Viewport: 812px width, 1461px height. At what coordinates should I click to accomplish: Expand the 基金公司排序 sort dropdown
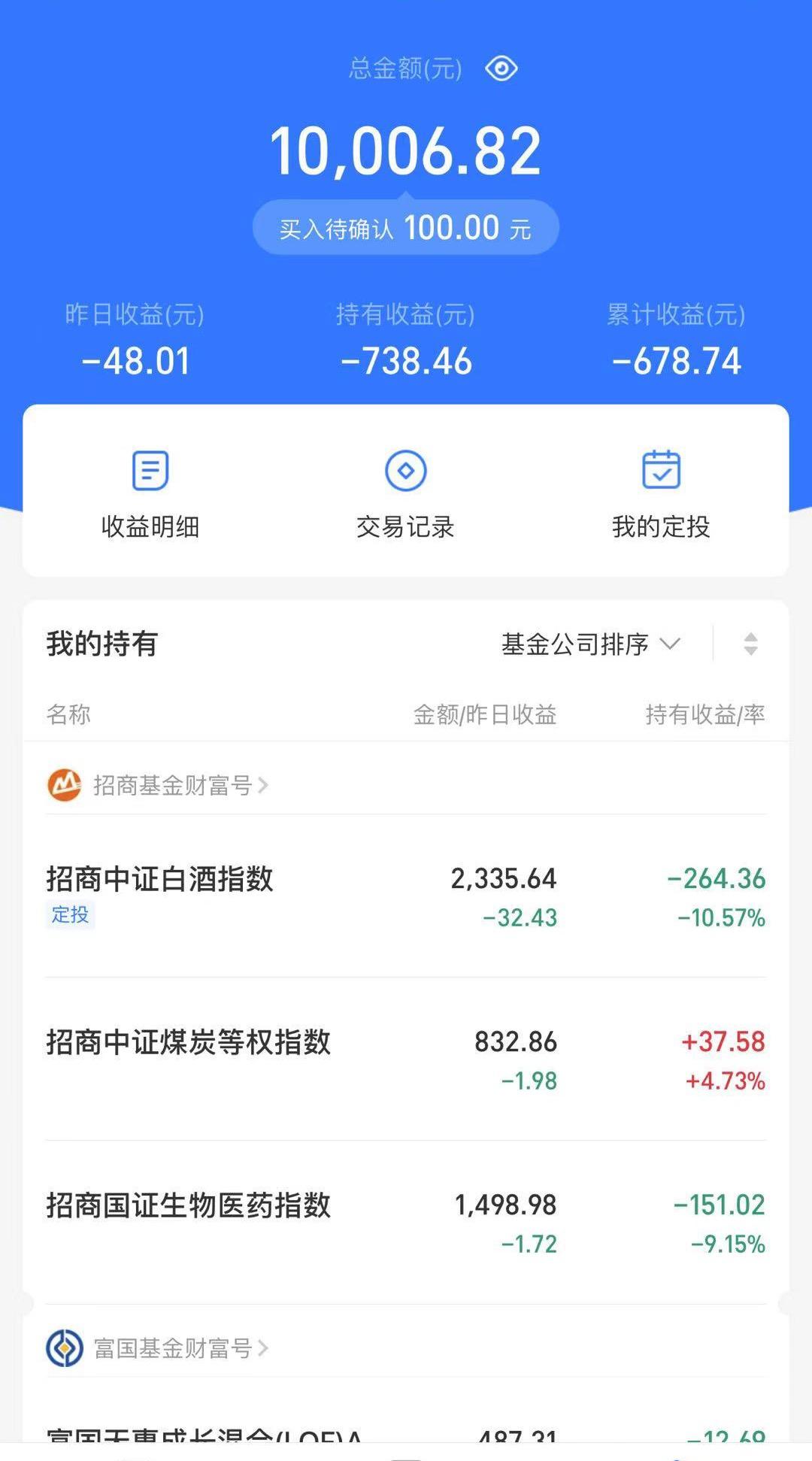point(590,644)
